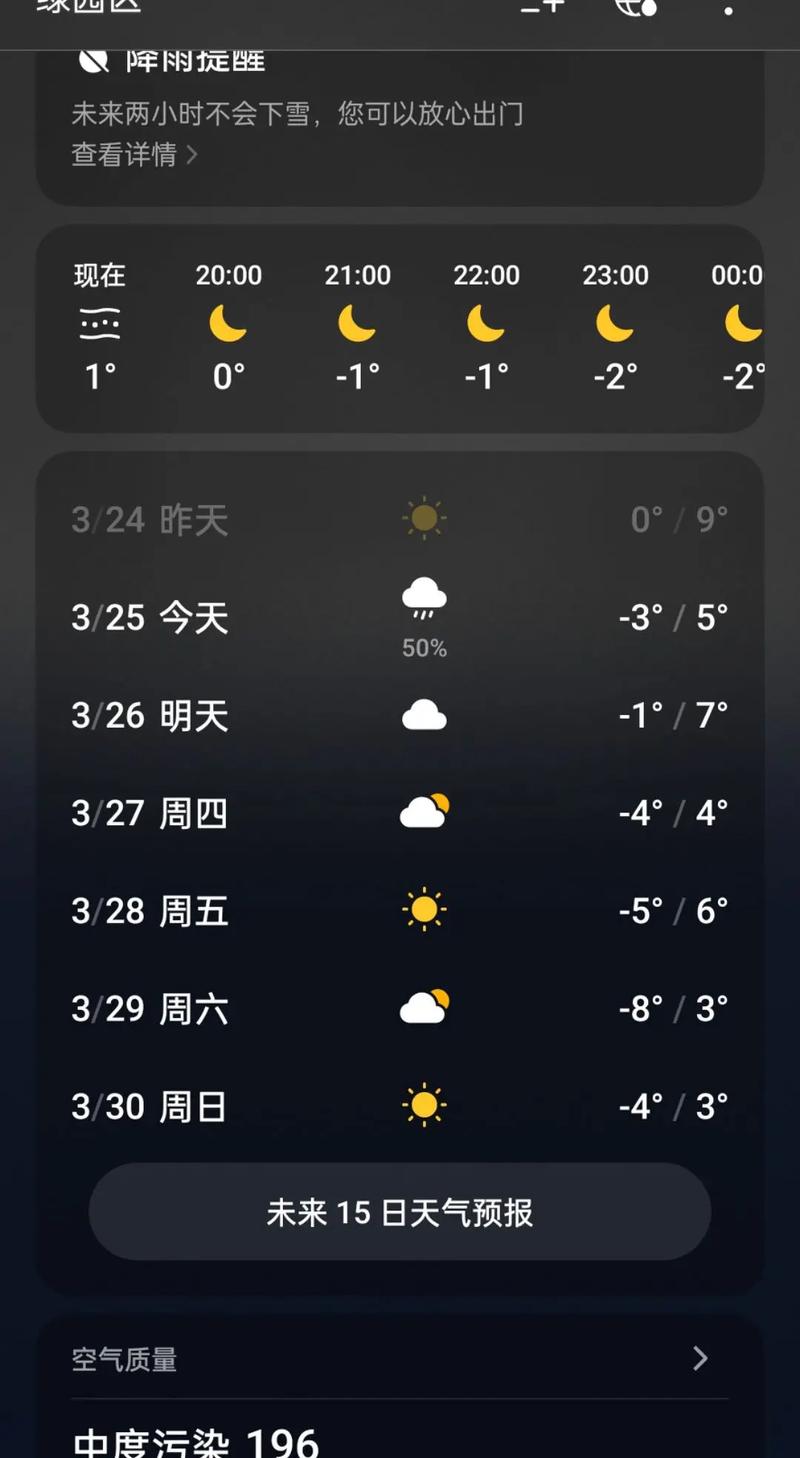This screenshot has width=800, height=1458.
Task: Click the sun icon for 3/30 周日
Action: point(422,1104)
